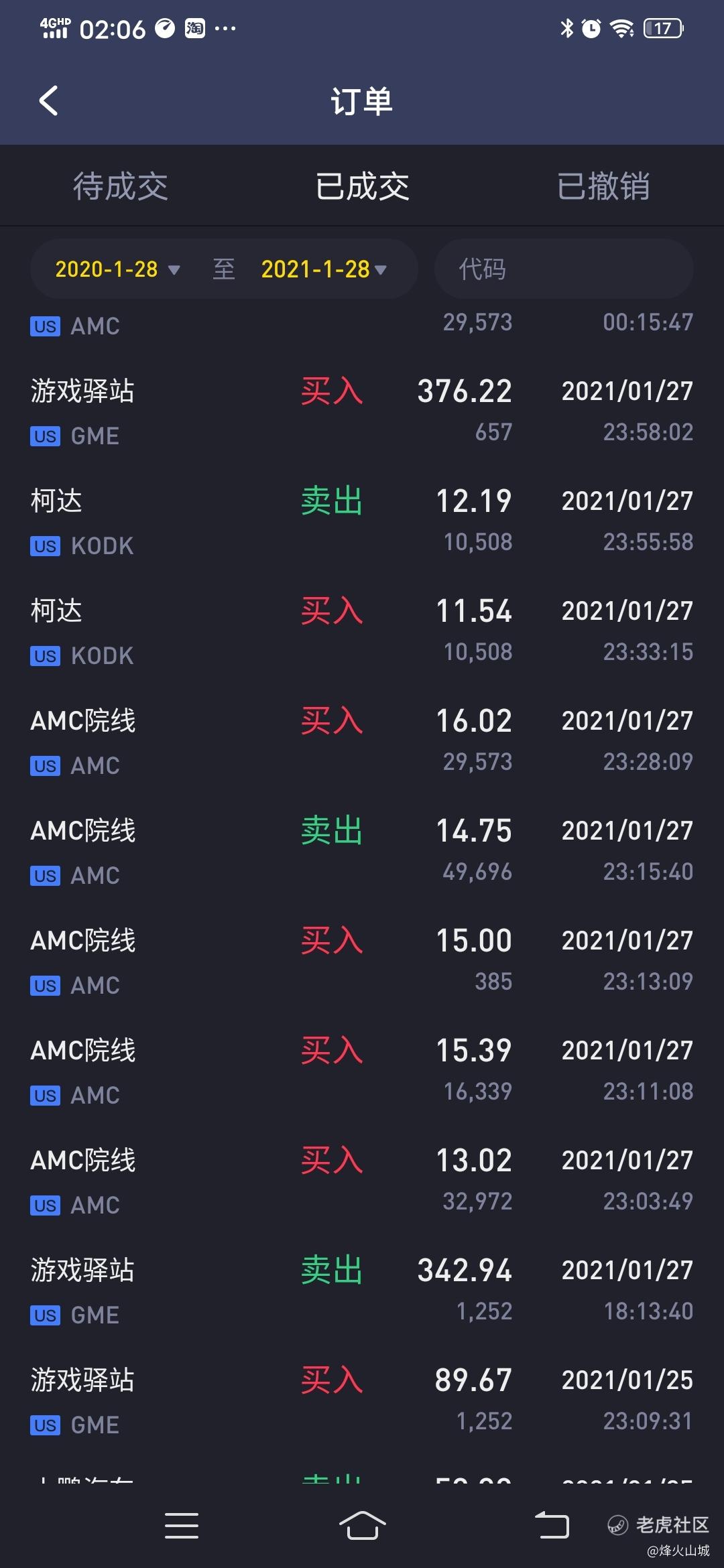This screenshot has width=724, height=1568.
Task: Switch to the 待成交 tab
Action: click(x=121, y=186)
